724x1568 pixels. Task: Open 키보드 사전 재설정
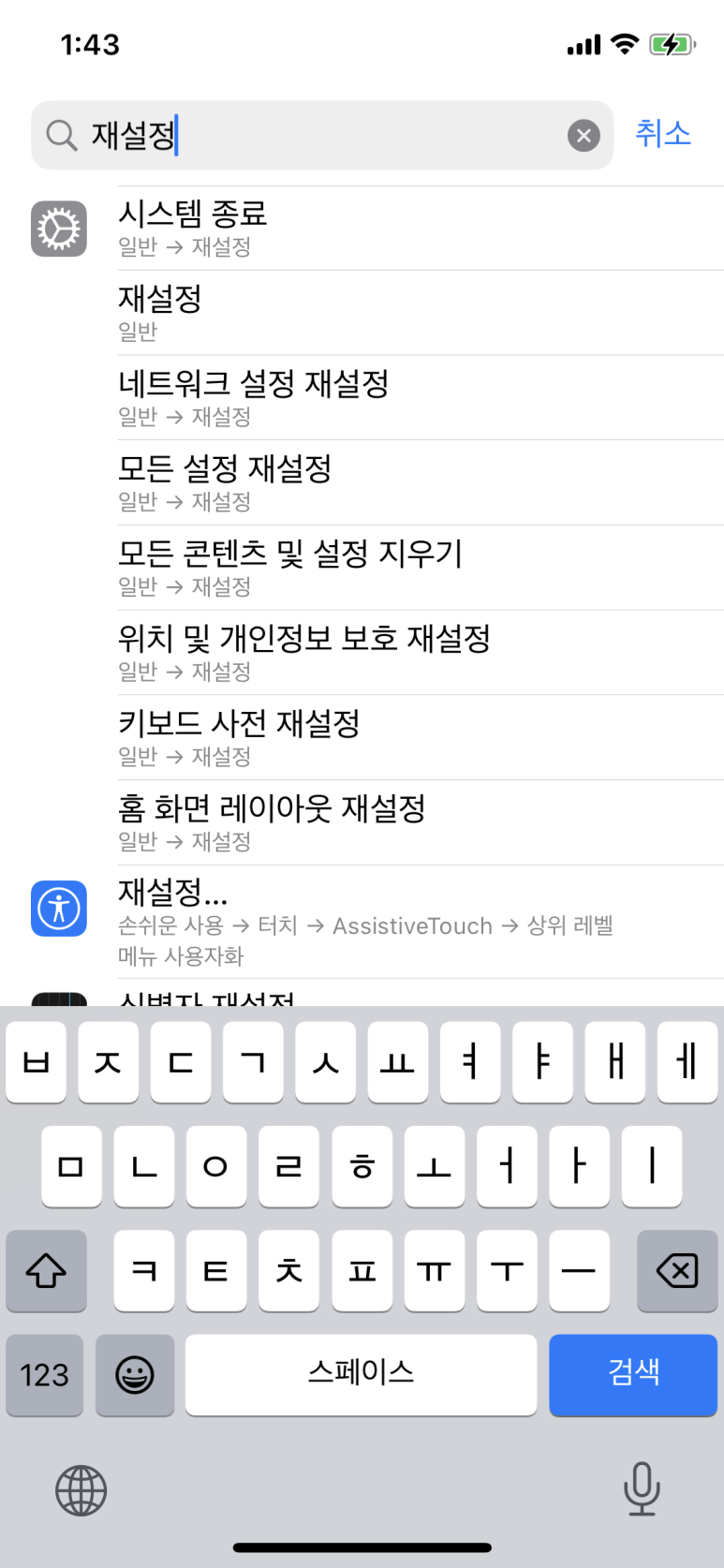pos(421,737)
